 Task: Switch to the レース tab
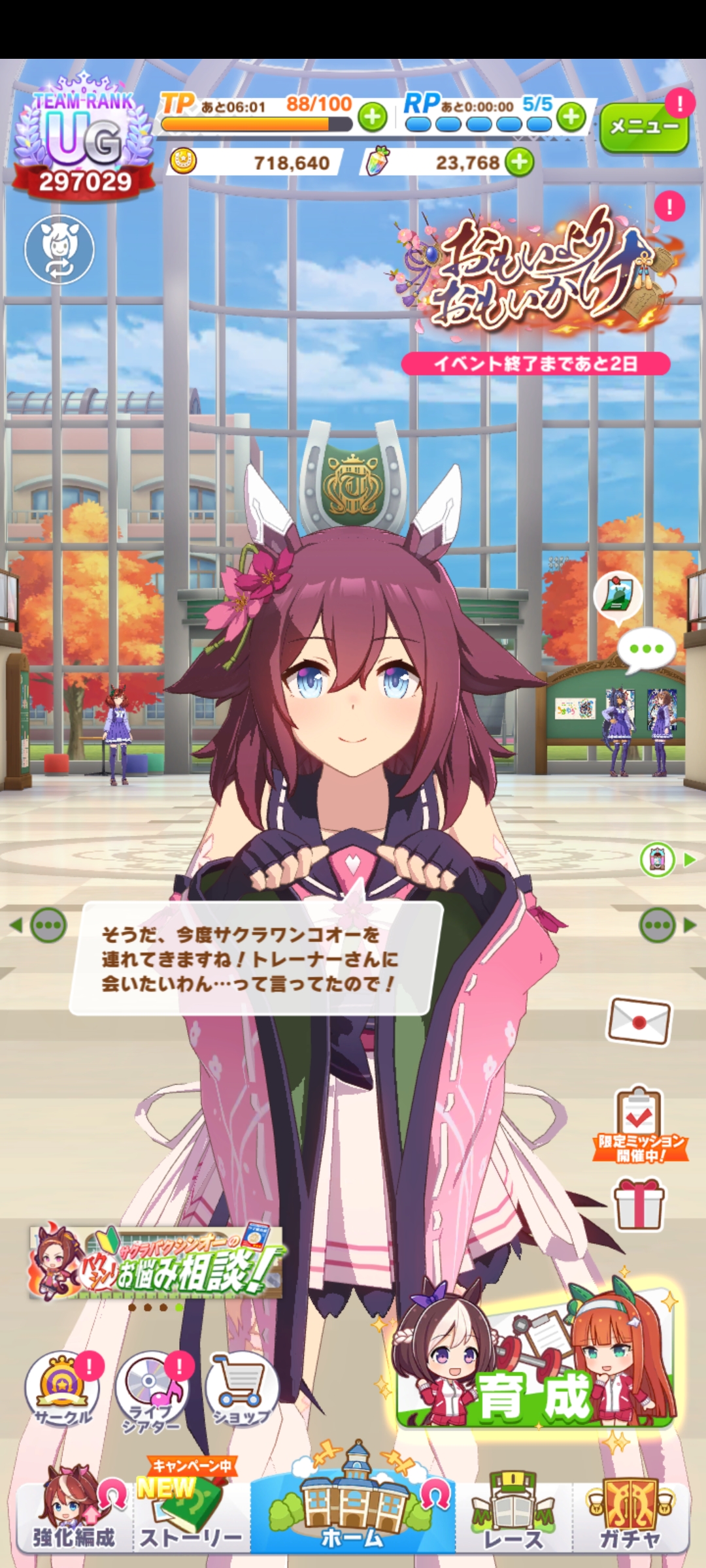[x=513, y=1517]
